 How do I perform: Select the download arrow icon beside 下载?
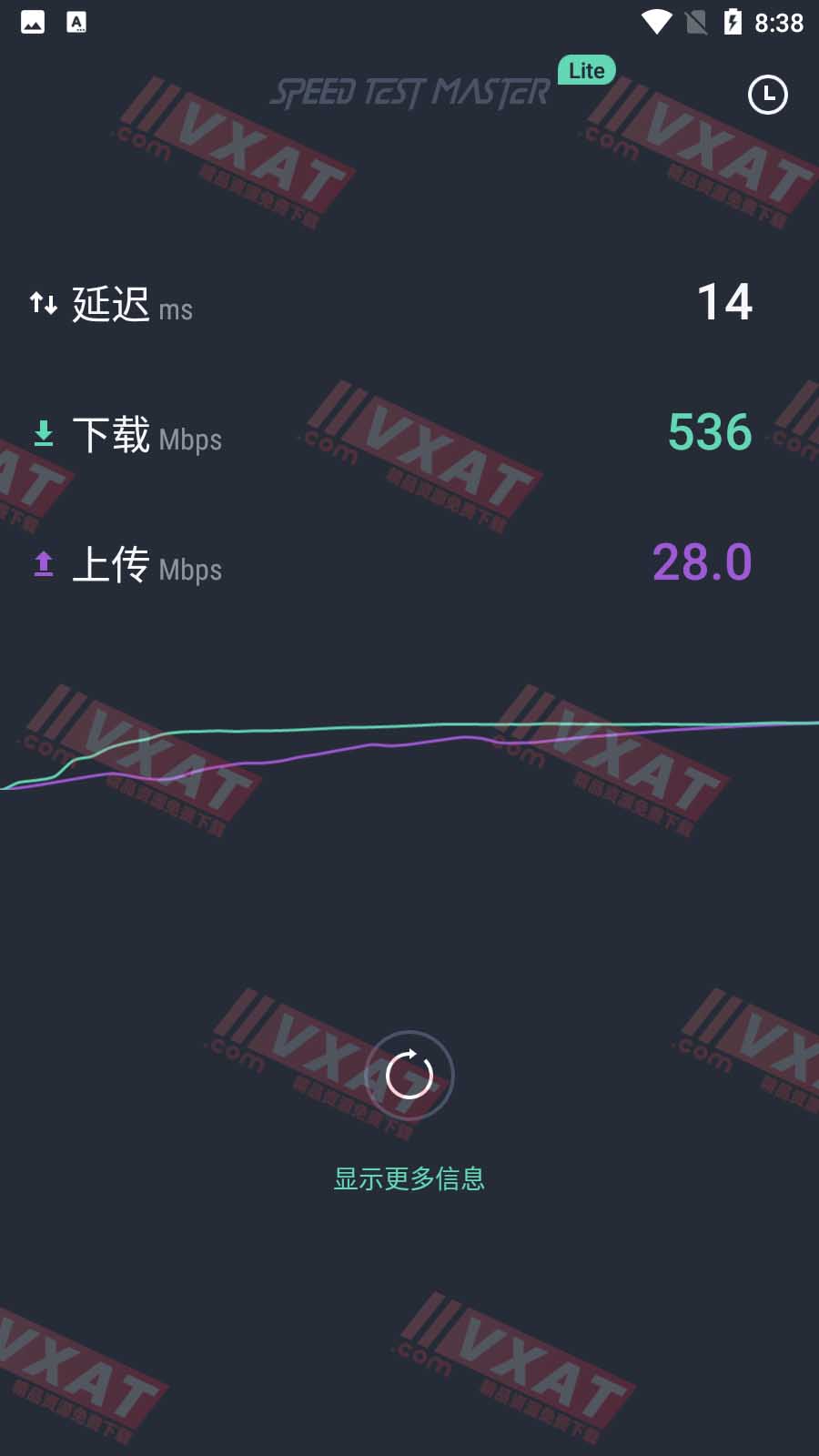(45, 433)
